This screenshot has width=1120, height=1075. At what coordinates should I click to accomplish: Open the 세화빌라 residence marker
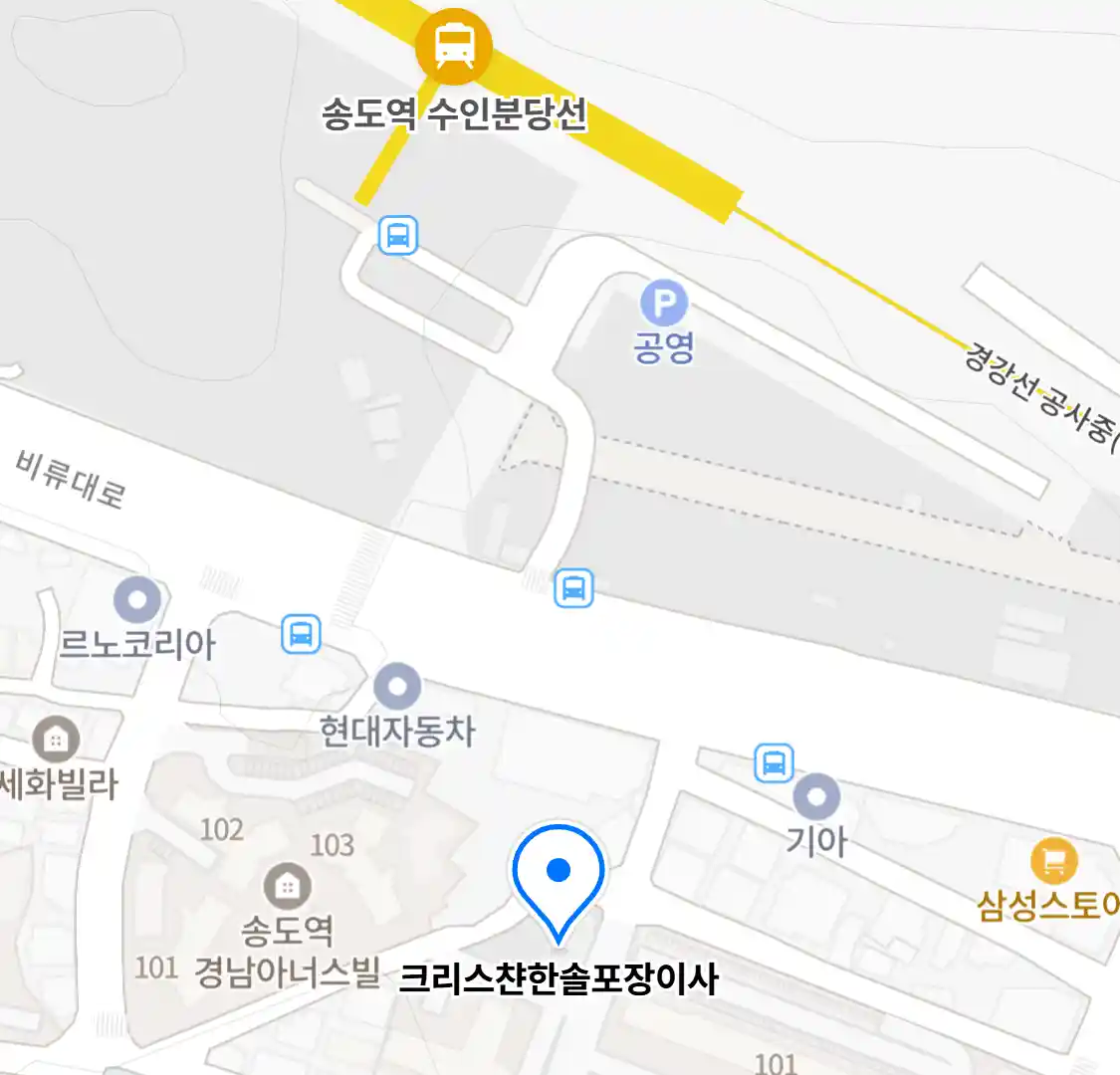[x=56, y=740]
